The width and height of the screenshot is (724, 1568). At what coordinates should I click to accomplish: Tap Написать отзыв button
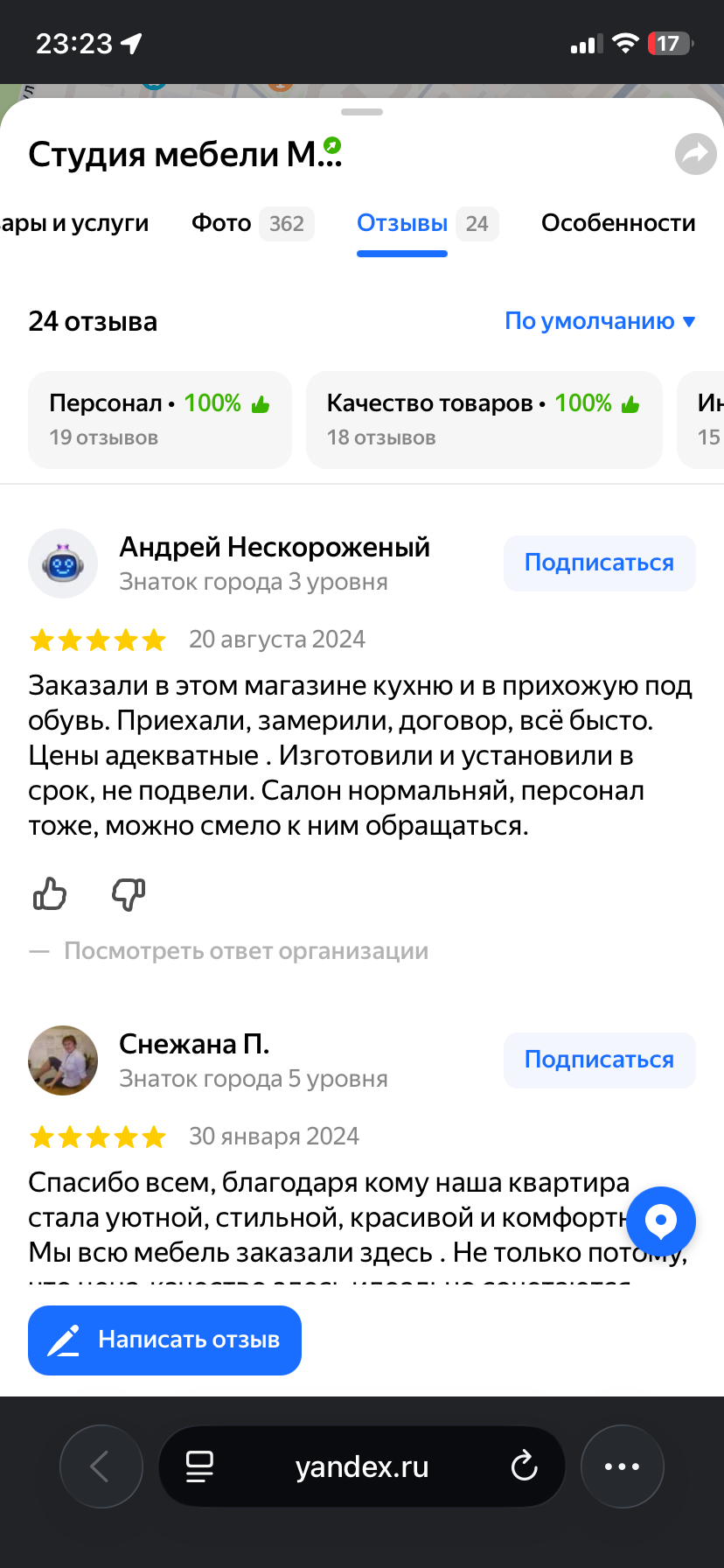pyautogui.click(x=164, y=1340)
